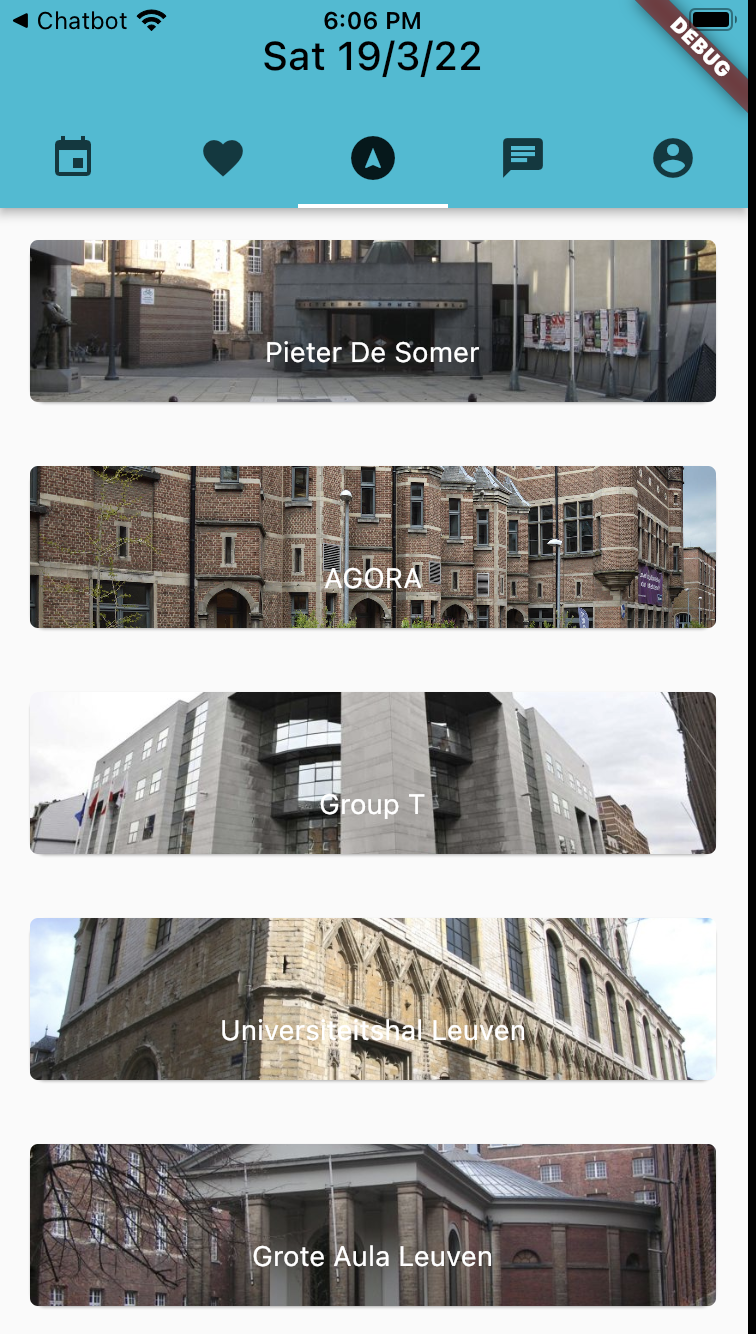Viewport: 756px width, 1334px height.
Task: View the Group T location
Action: click(373, 773)
